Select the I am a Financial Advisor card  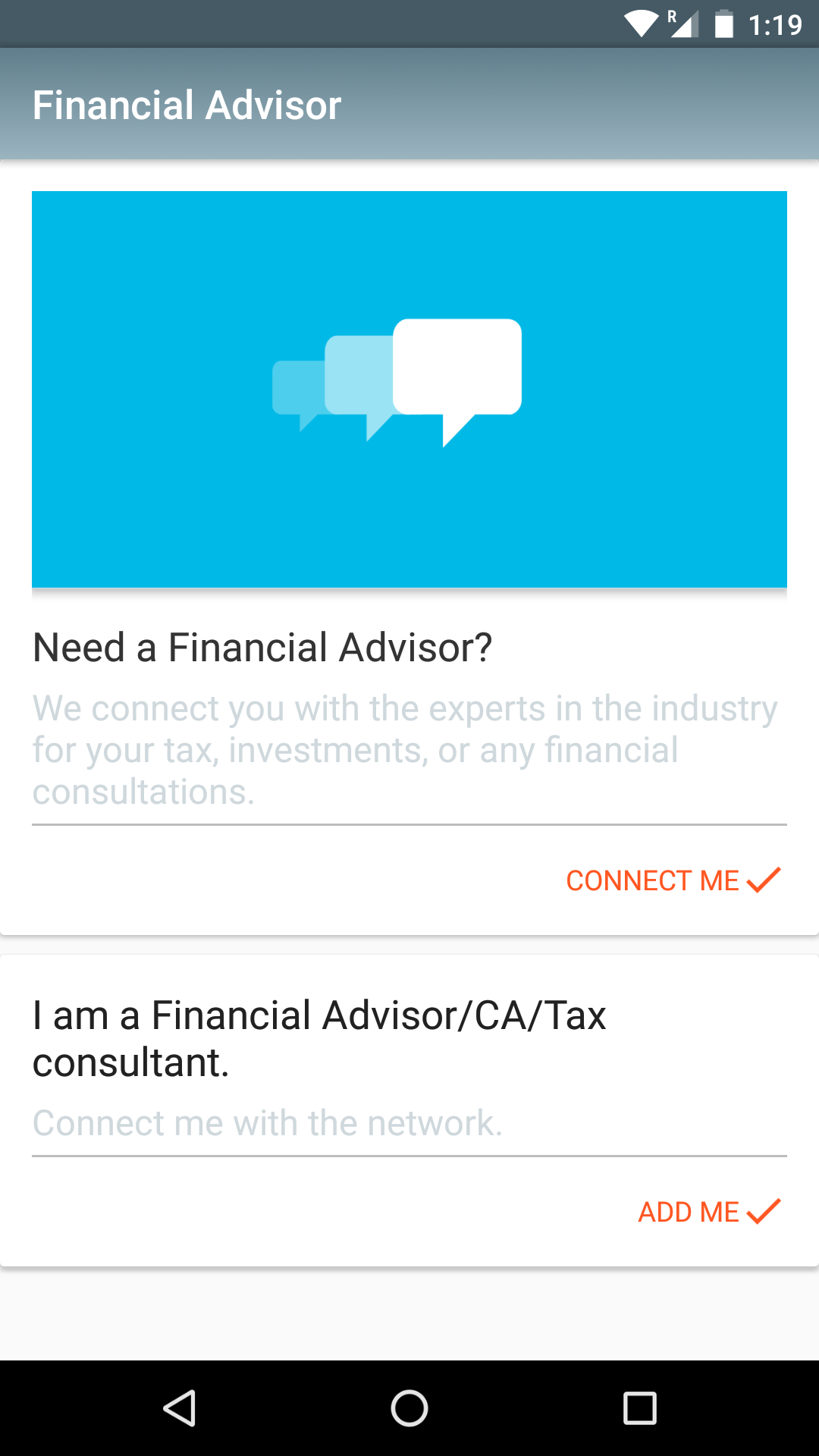point(409,1100)
